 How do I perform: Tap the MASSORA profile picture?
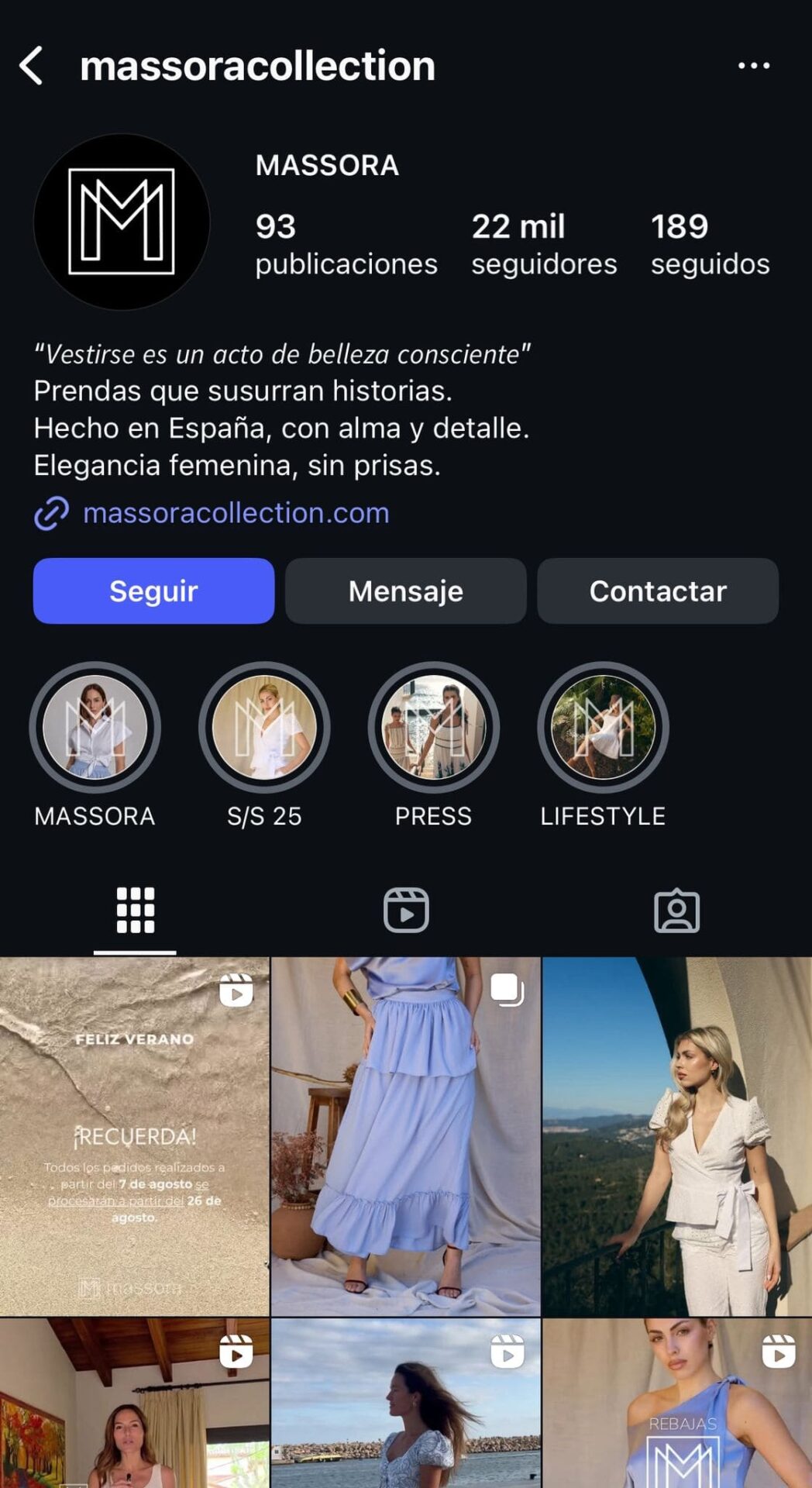coord(122,222)
